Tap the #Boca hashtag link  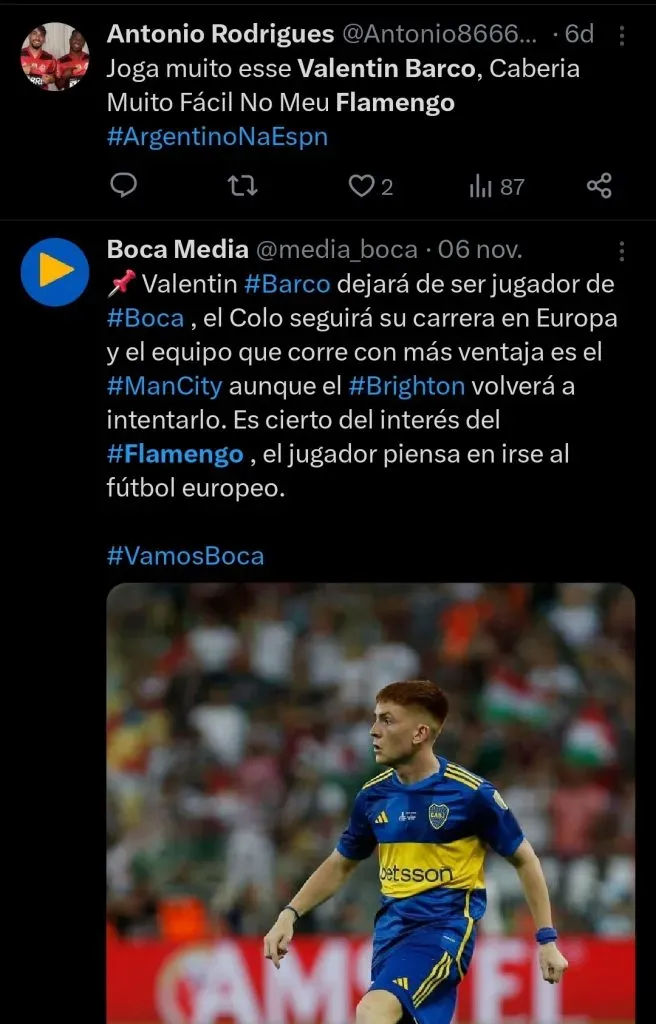coord(146,318)
